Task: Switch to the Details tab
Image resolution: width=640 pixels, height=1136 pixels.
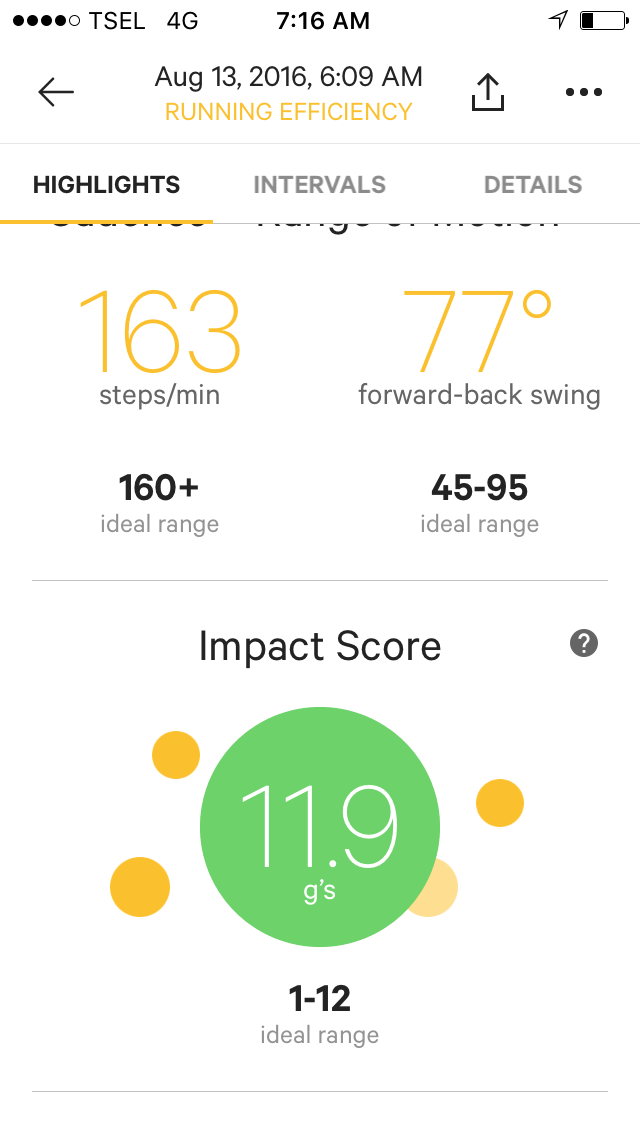Action: click(x=533, y=185)
